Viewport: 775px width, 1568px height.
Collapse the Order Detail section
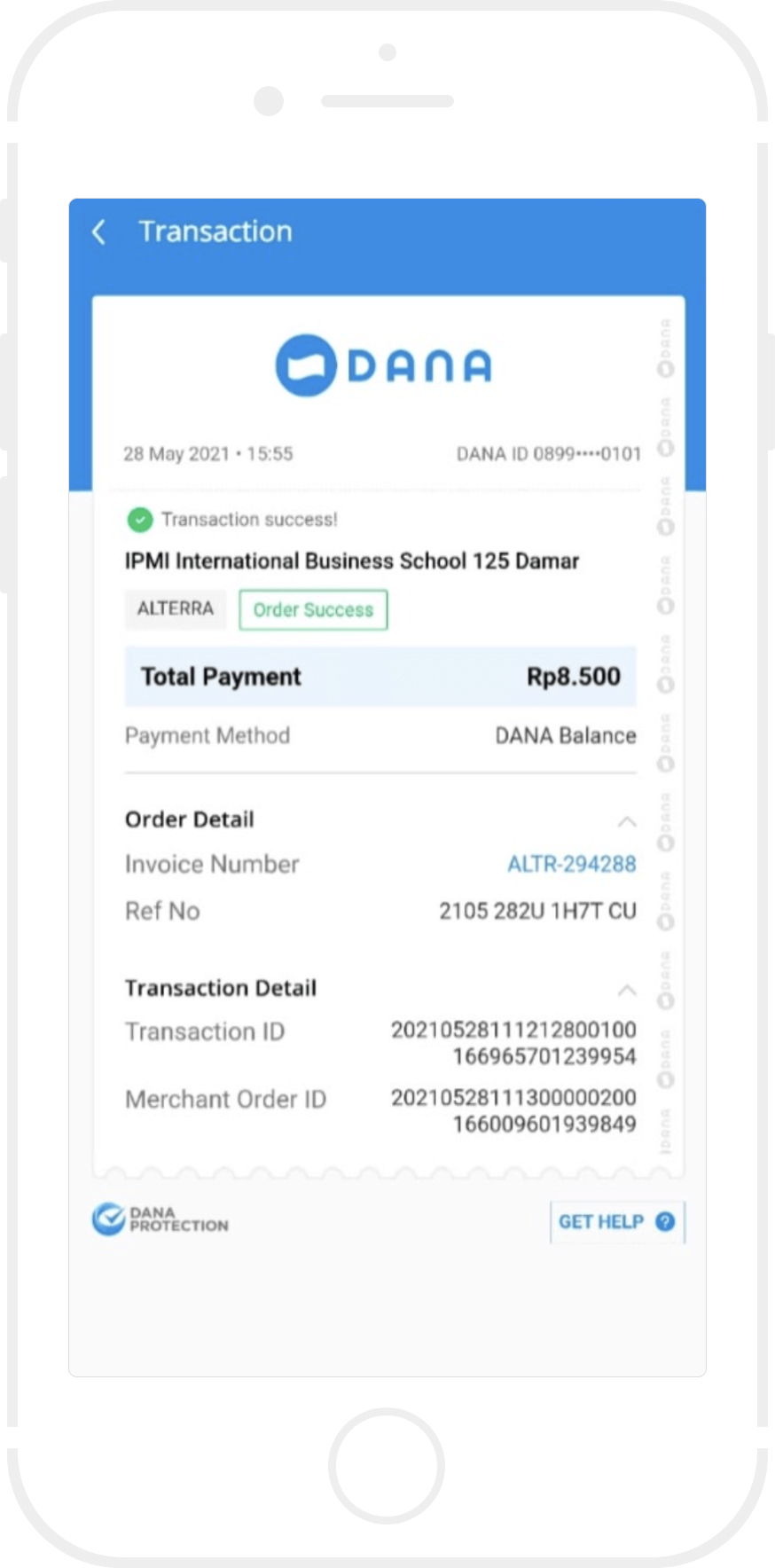point(626,821)
